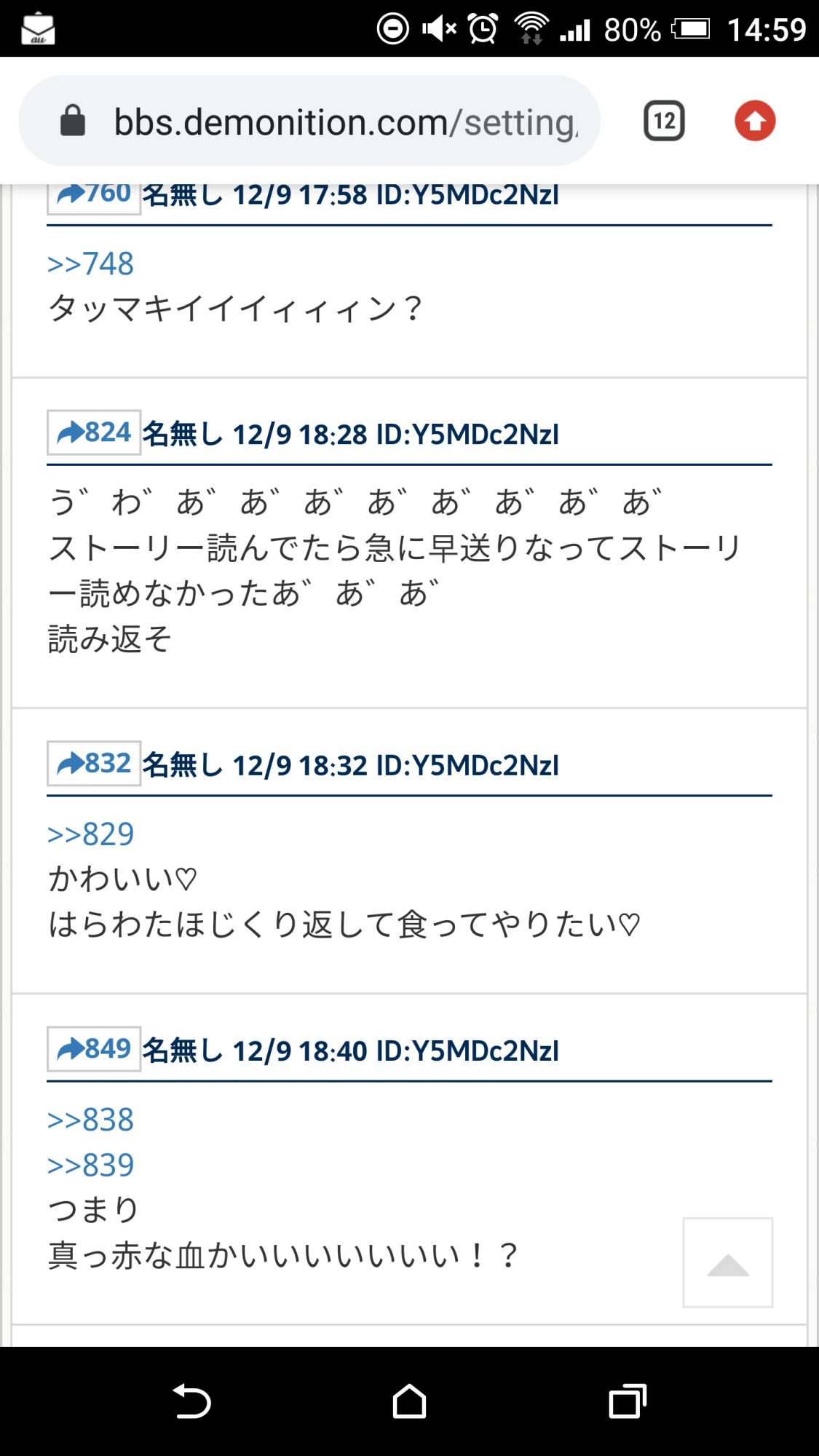Tap the red update arrow icon
819x1456 pixels.
click(x=755, y=121)
